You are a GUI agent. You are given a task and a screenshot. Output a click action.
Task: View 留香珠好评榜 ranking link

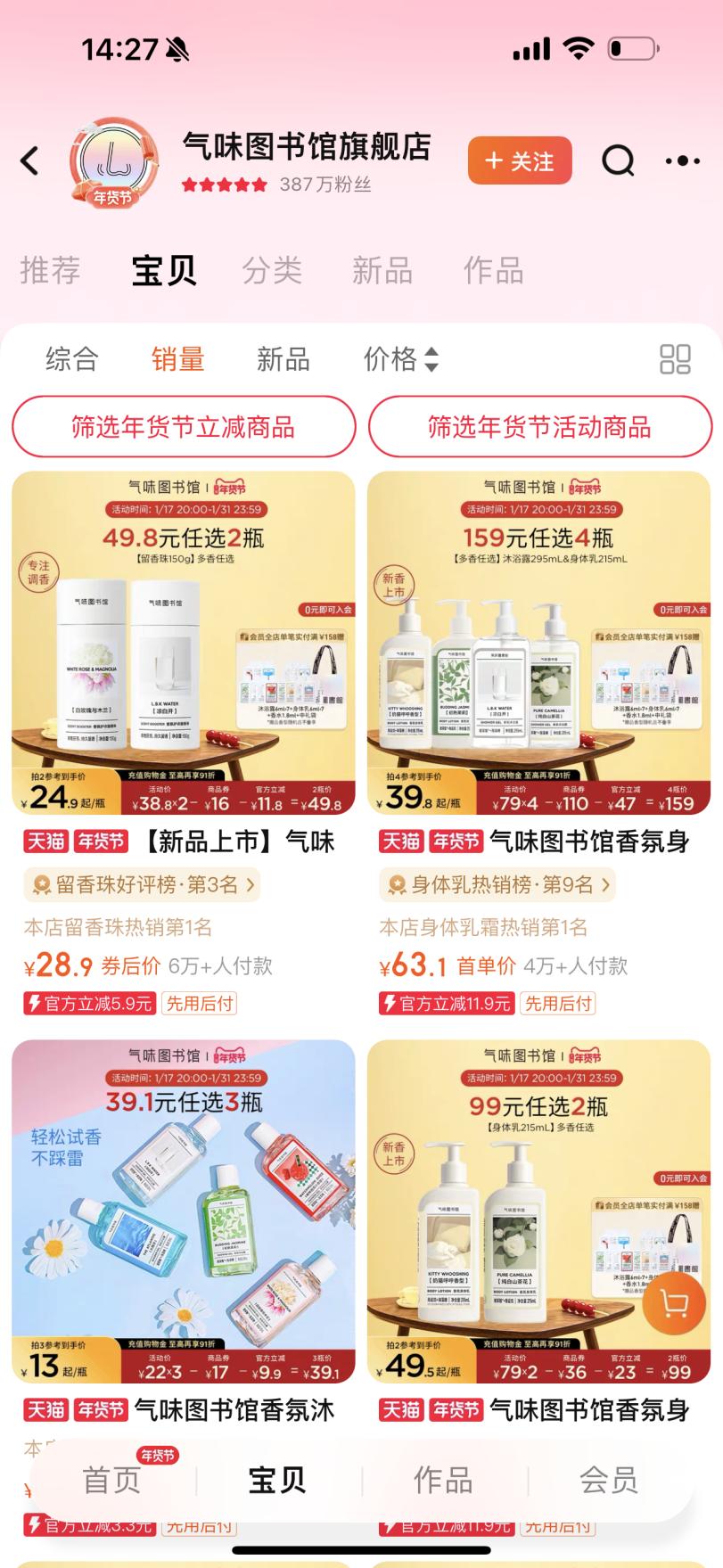tap(143, 885)
